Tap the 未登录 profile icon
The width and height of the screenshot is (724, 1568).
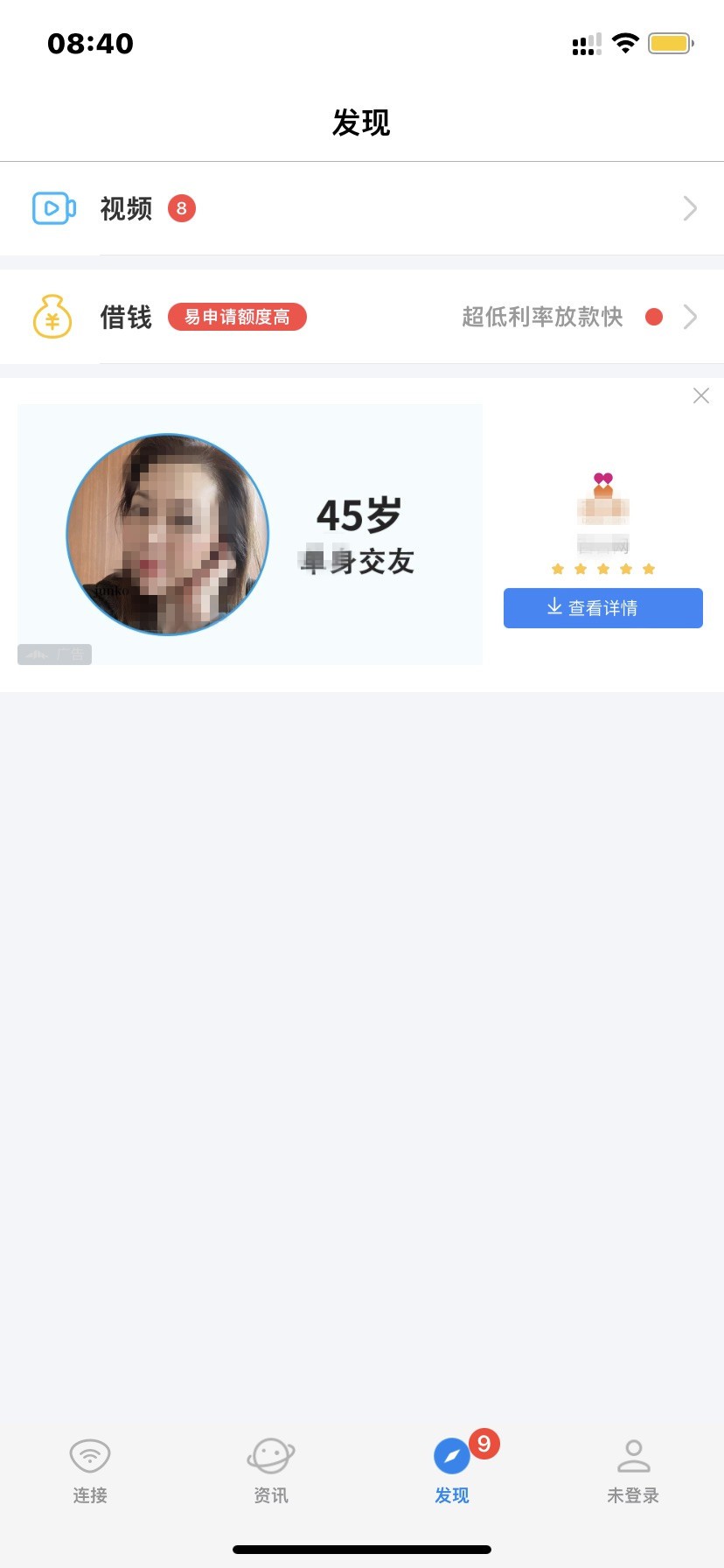632,1454
